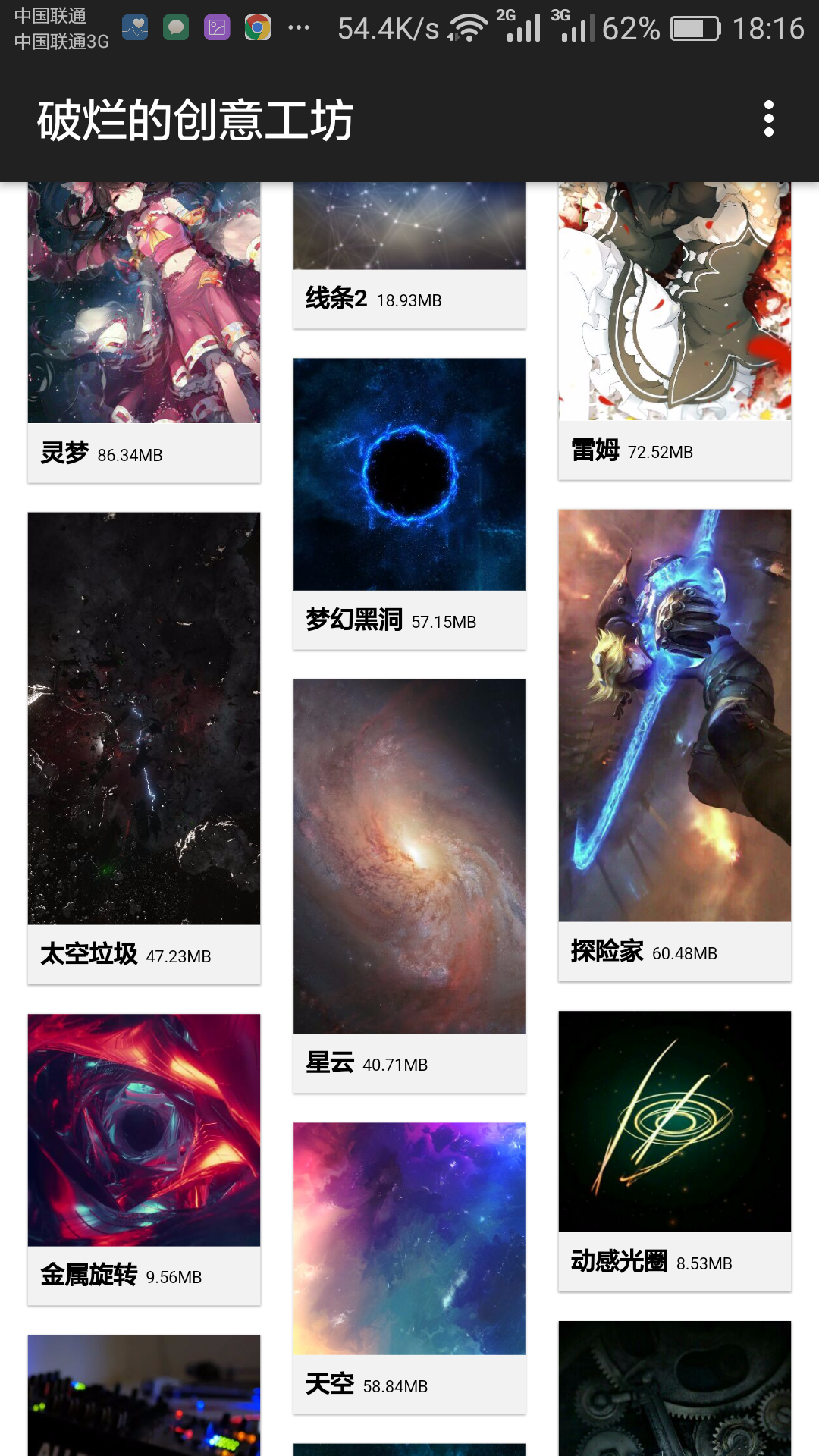Screen dimensions: 819x1456
Task: Open the 雷姆 wallpaper thumbnail
Action: (x=675, y=300)
